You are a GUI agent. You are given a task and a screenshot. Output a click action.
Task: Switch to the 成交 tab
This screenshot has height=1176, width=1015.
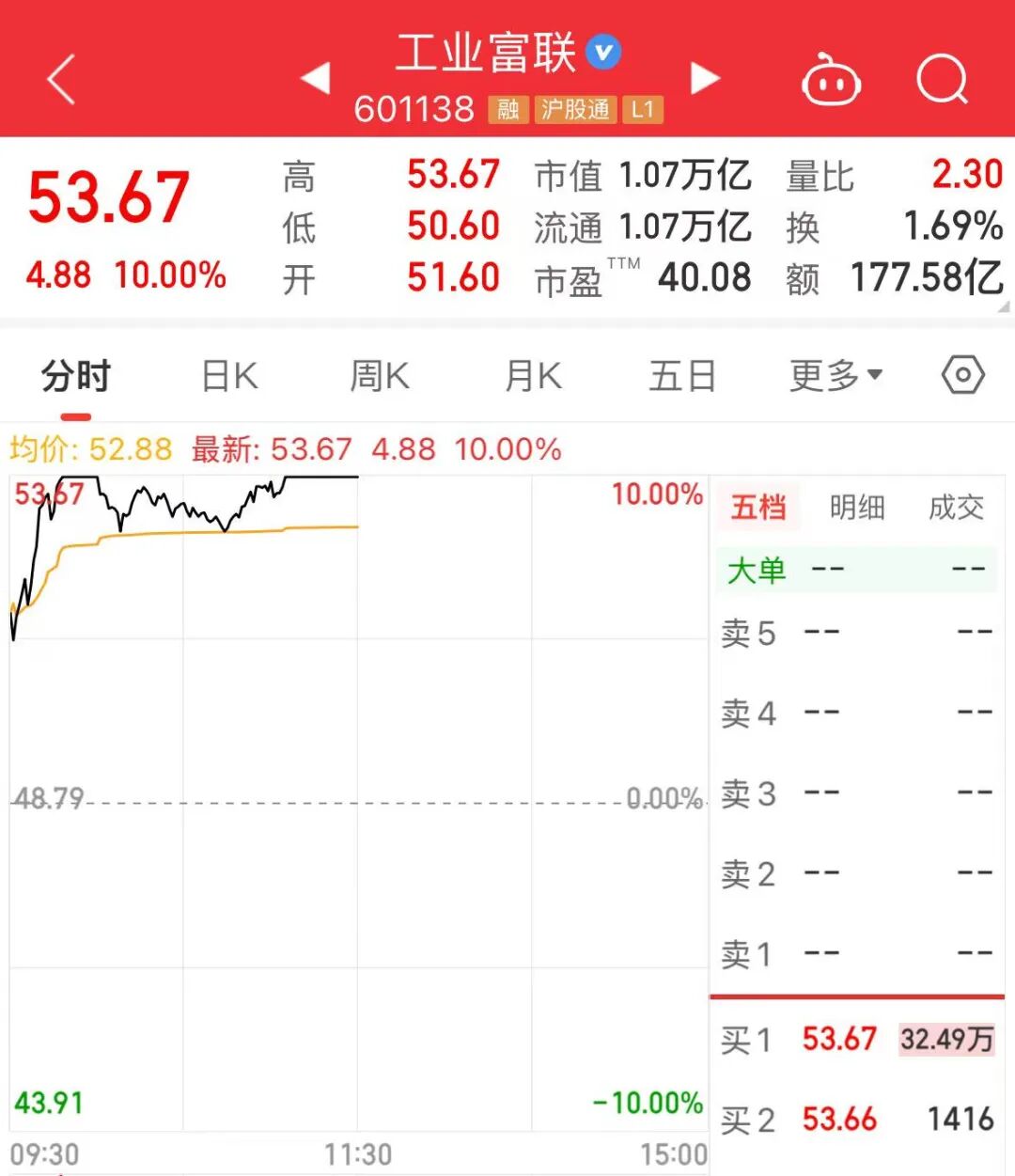pyautogui.click(x=956, y=508)
